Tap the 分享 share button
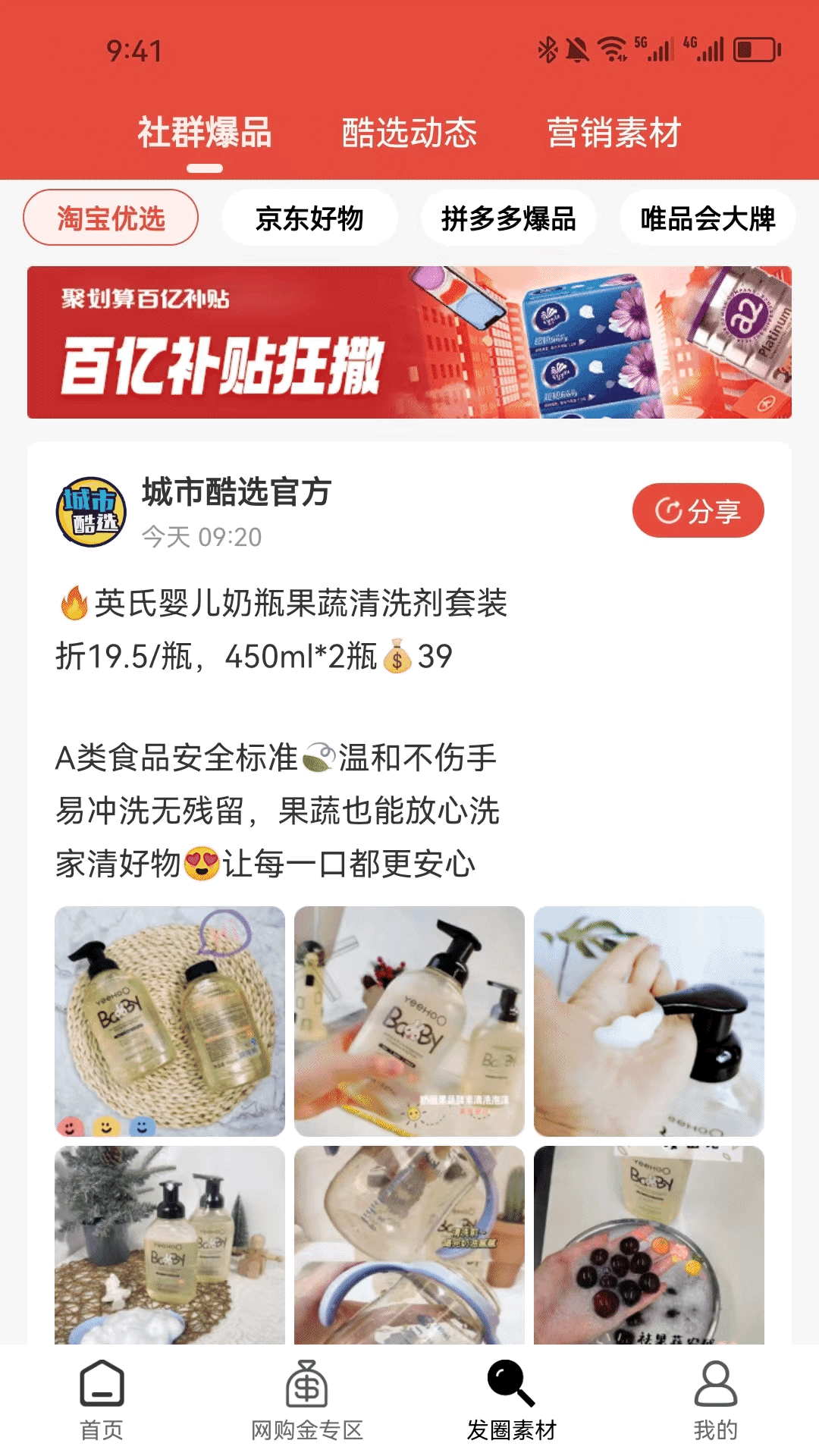Viewport: 819px width, 1456px height. point(698,510)
